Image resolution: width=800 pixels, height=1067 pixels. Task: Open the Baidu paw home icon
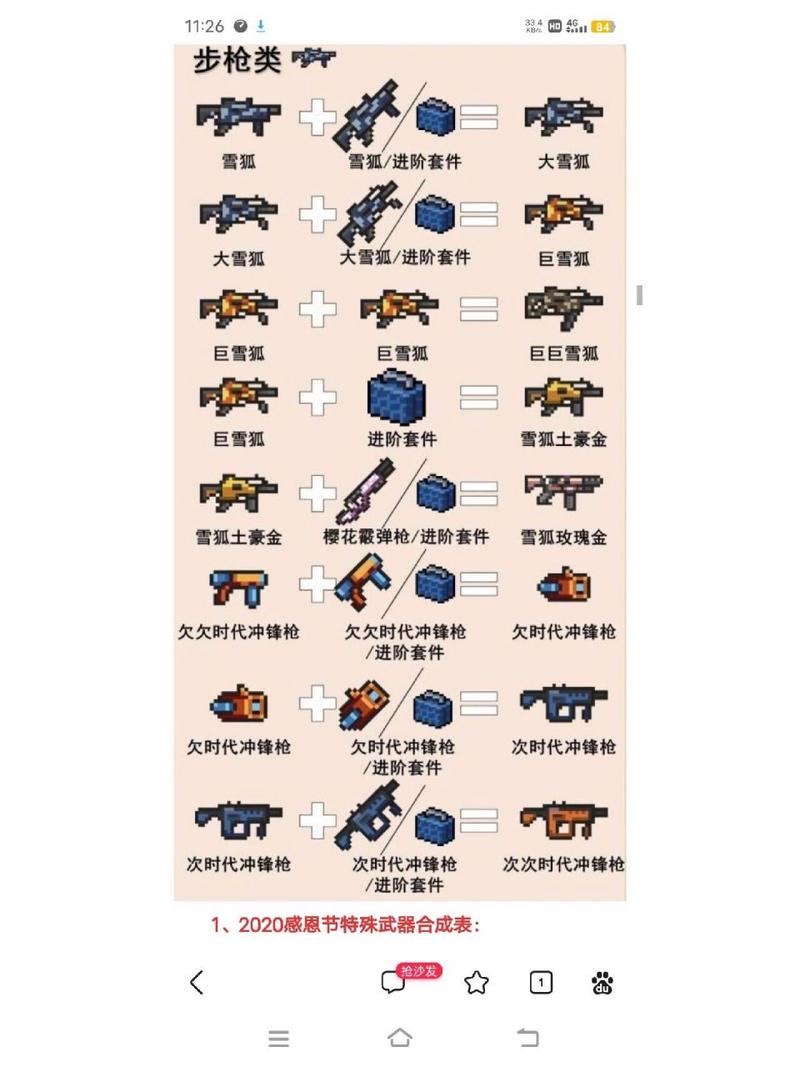point(602,983)
